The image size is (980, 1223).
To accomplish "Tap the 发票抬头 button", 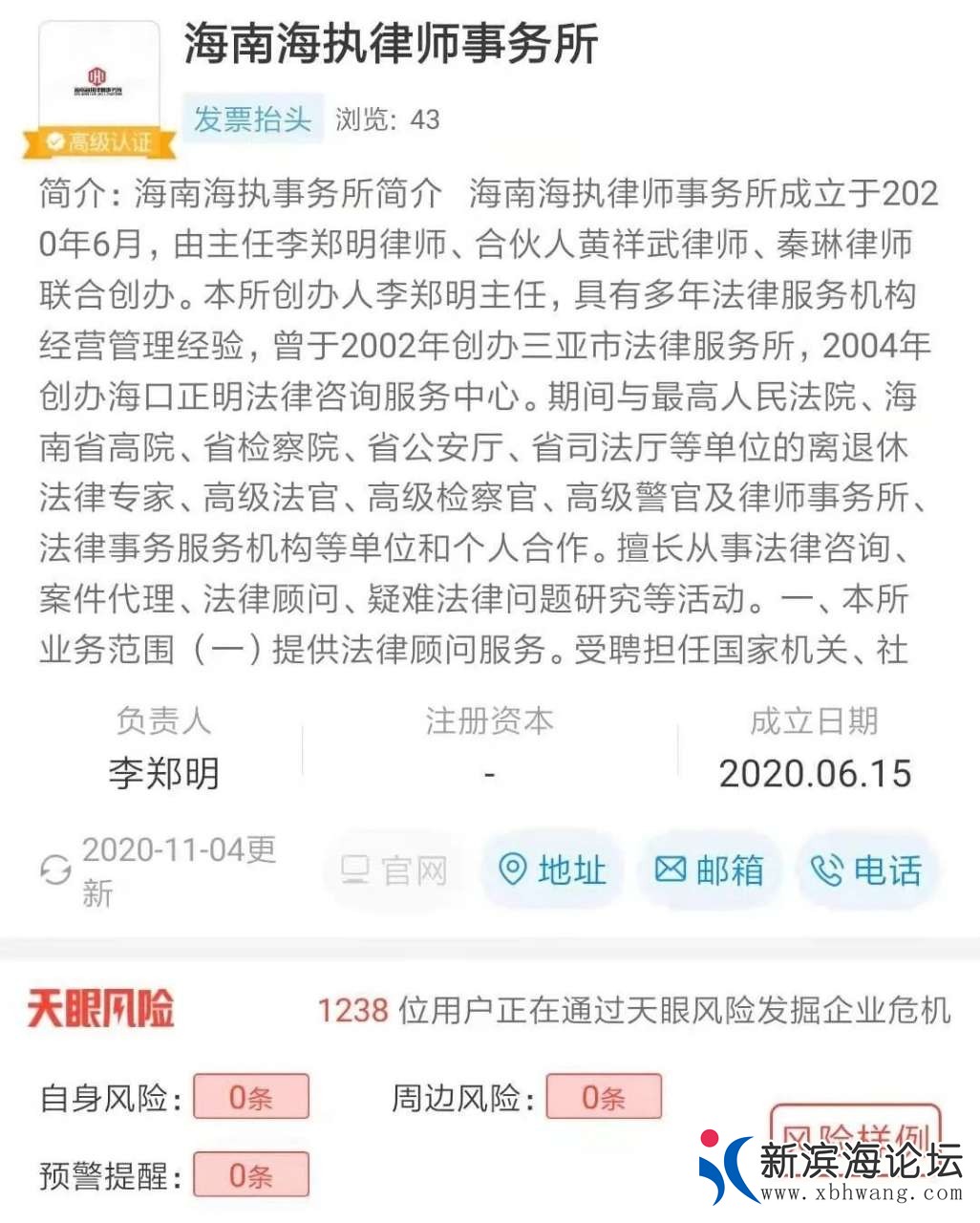I will 253,119.
